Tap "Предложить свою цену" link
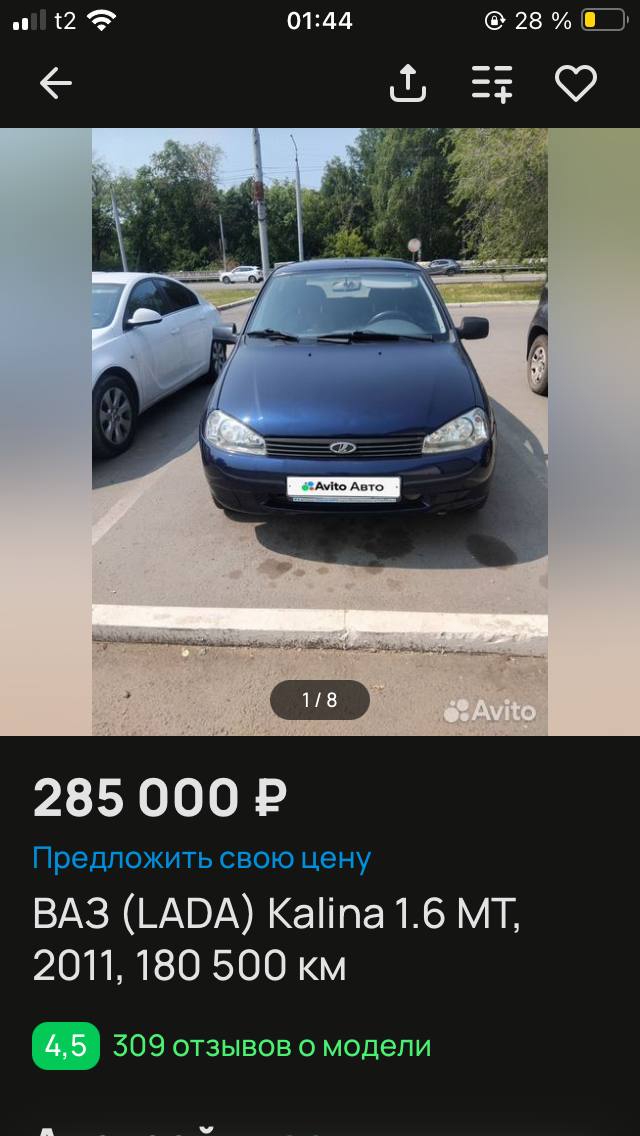Screen dimensions: 640x1136 [202, 858]
